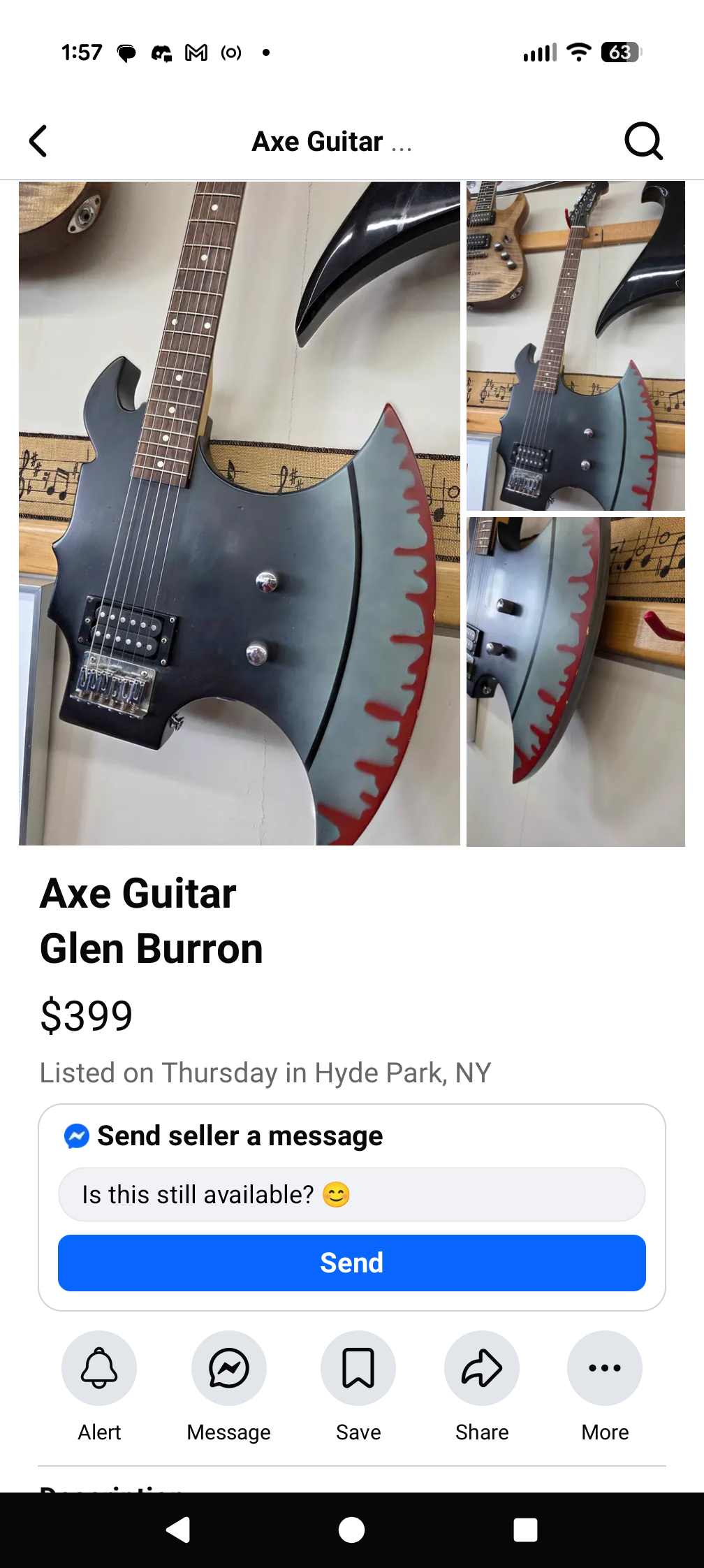Set an alert for this listing
The image size is (704, 1568).
coord(99,1368)
